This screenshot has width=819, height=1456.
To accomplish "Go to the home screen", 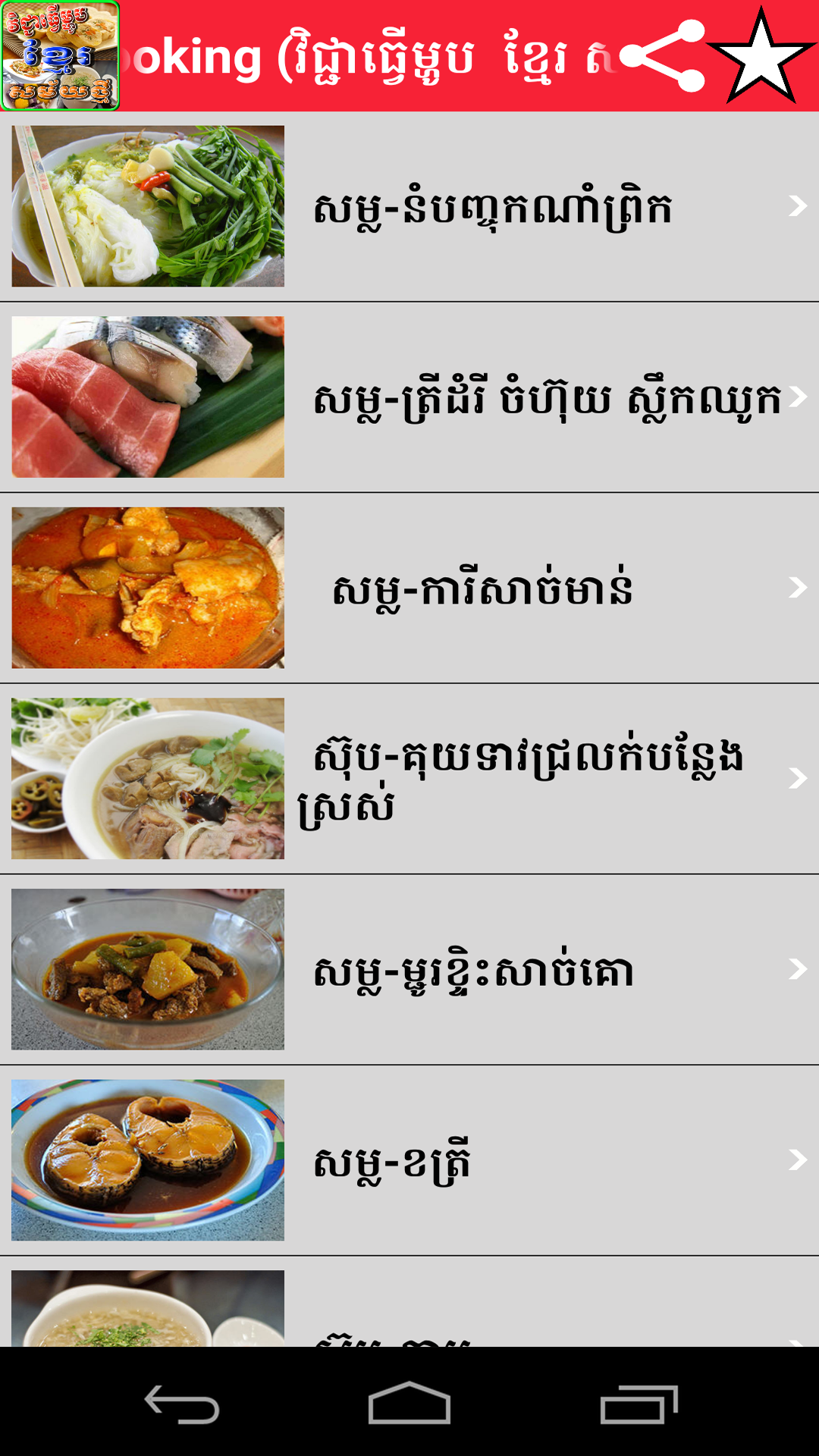I will click(409, 1404).
